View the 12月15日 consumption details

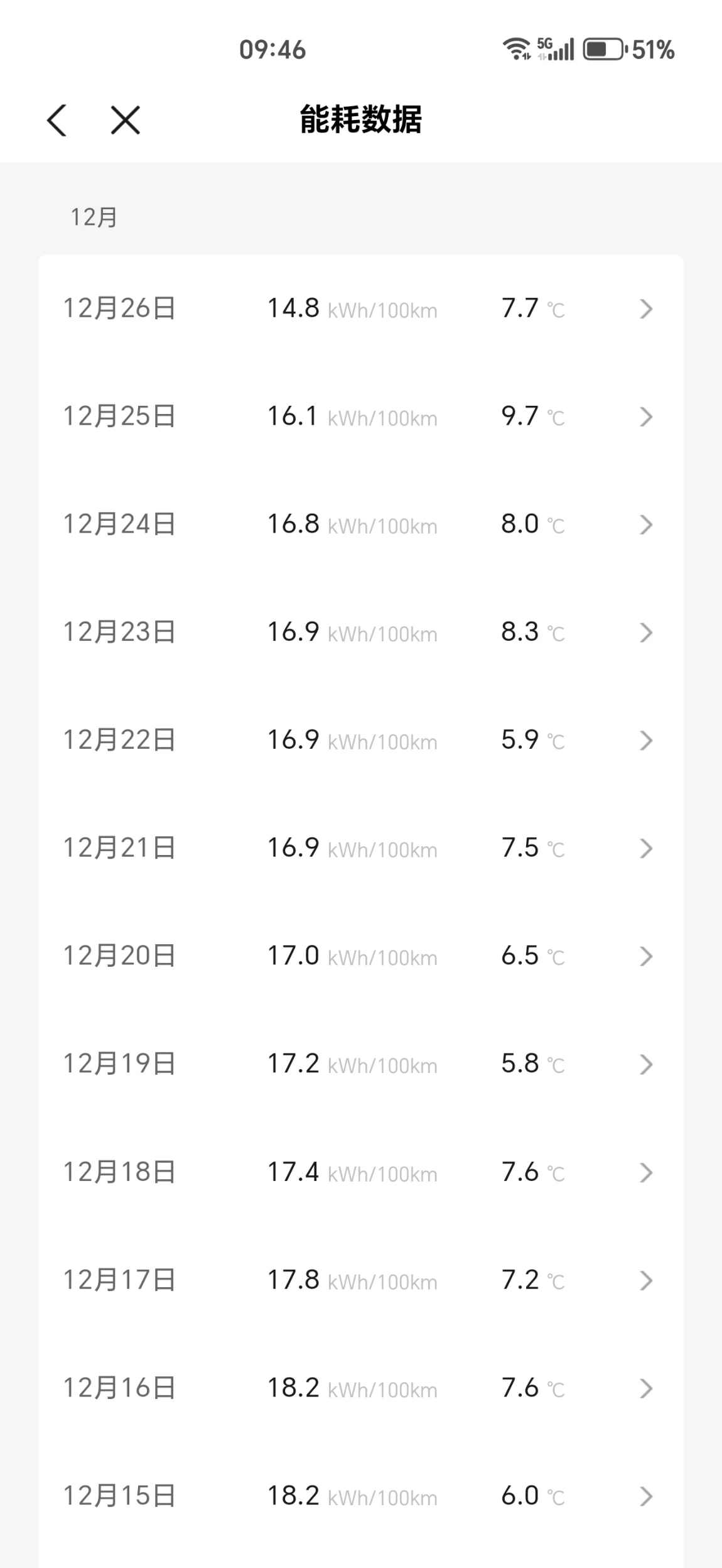pos(361,1497)
